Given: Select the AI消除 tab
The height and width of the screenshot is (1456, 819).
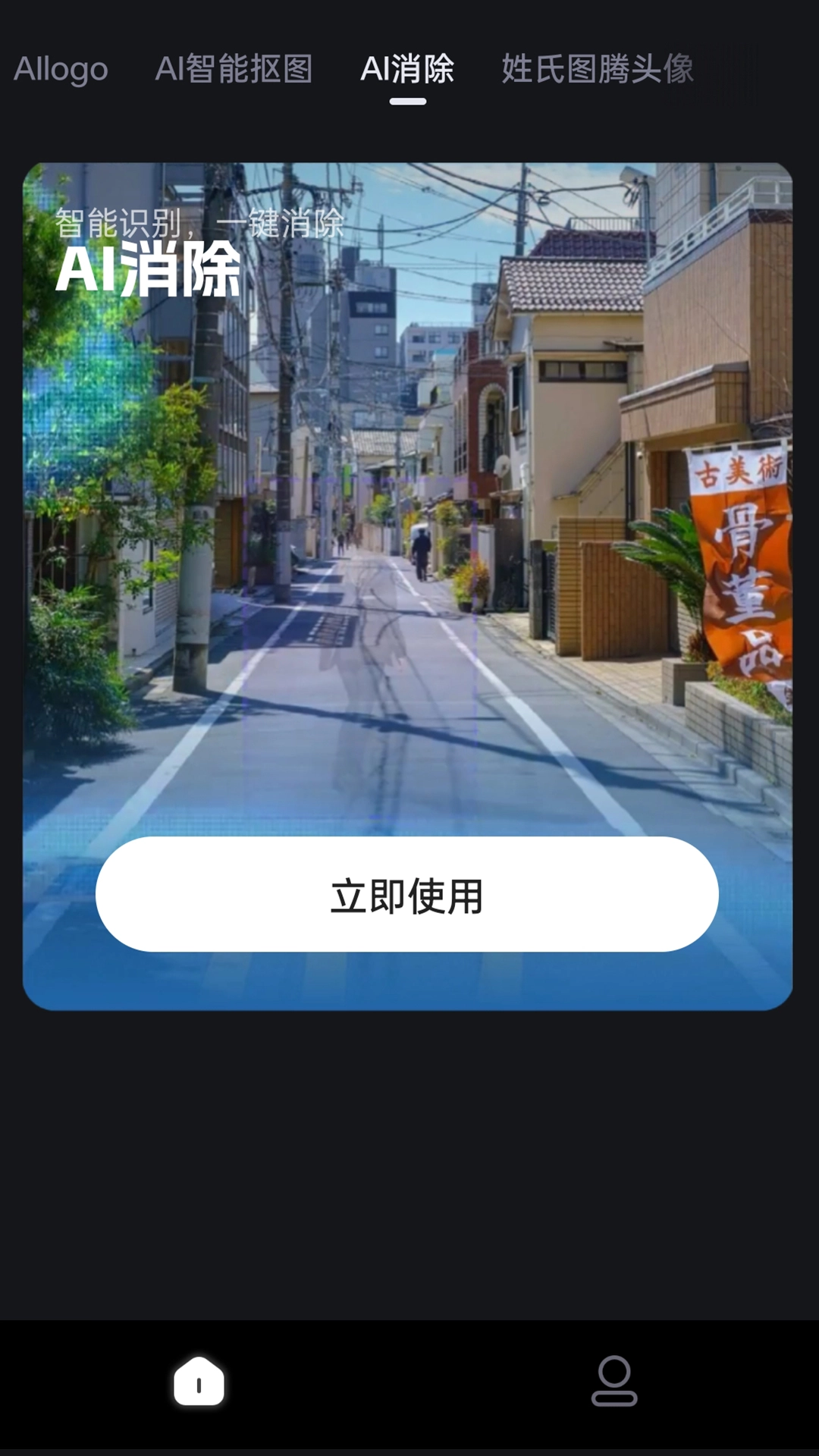Looking at the screenshot, I should coord(407,69).
